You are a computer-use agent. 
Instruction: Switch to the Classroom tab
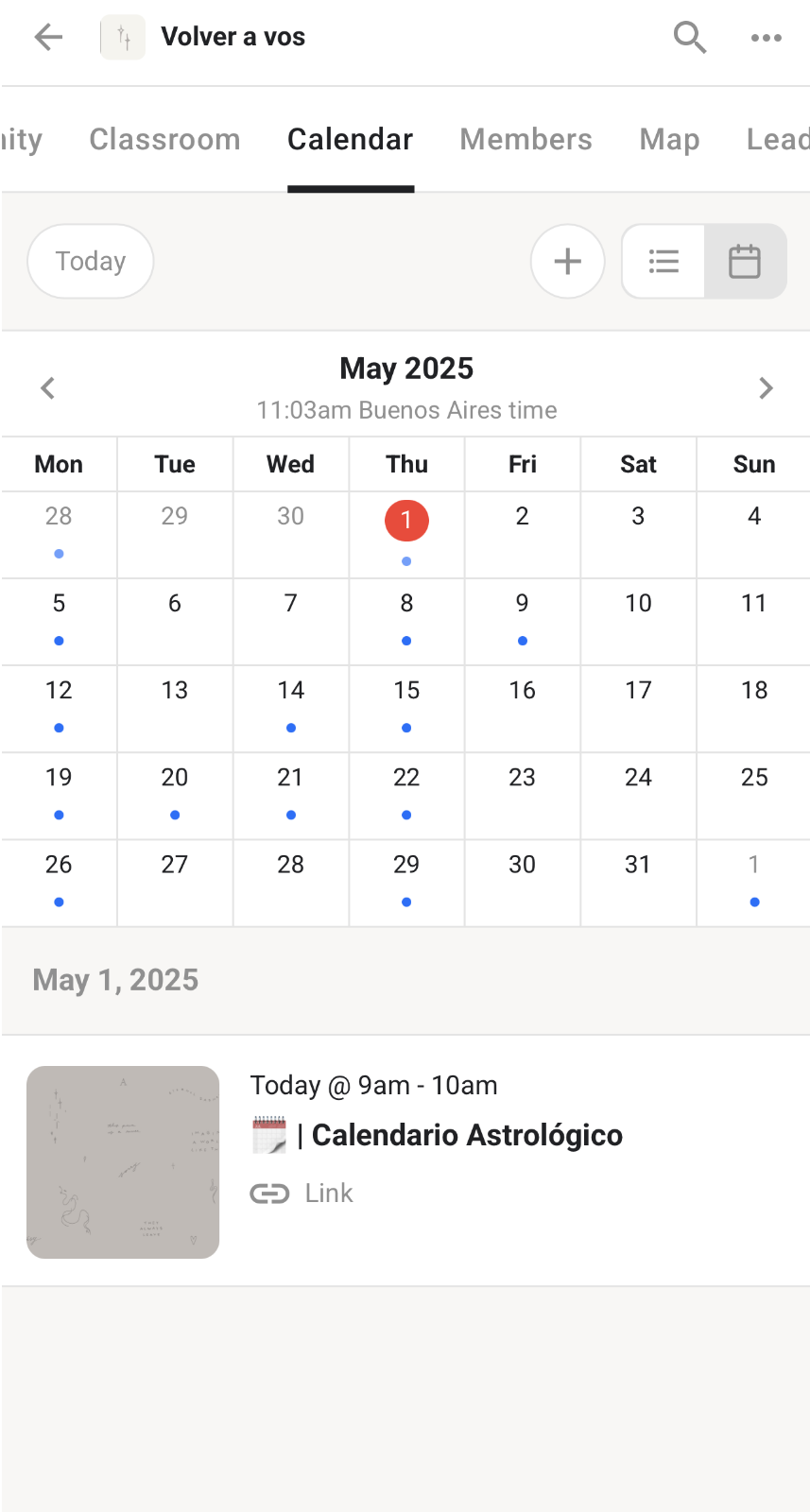tap(164, 139)
